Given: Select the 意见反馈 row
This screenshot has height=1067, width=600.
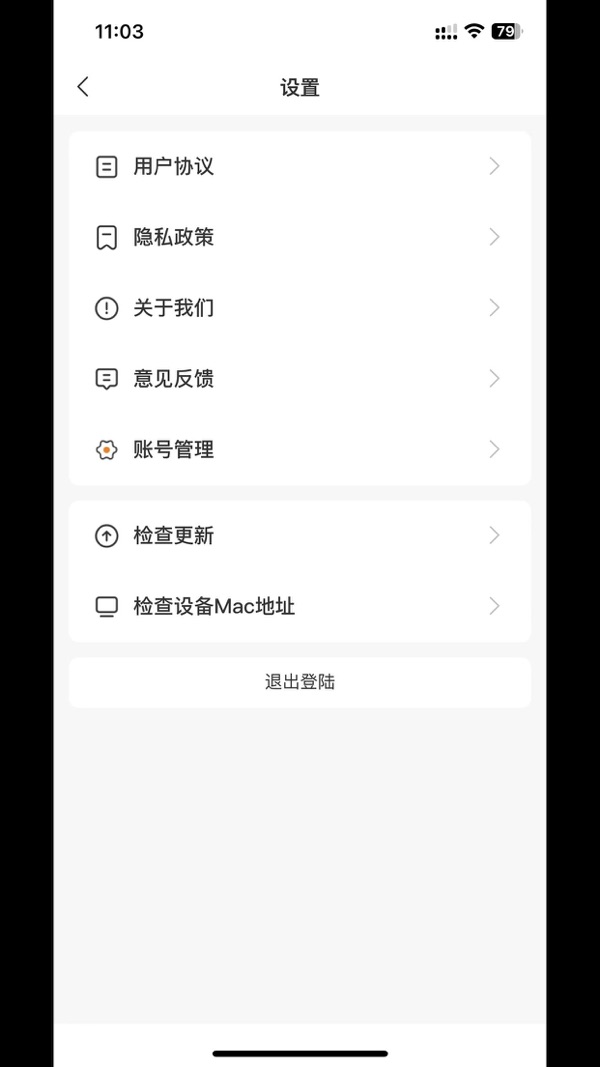Looking at the screenshot, I should 299,379.
